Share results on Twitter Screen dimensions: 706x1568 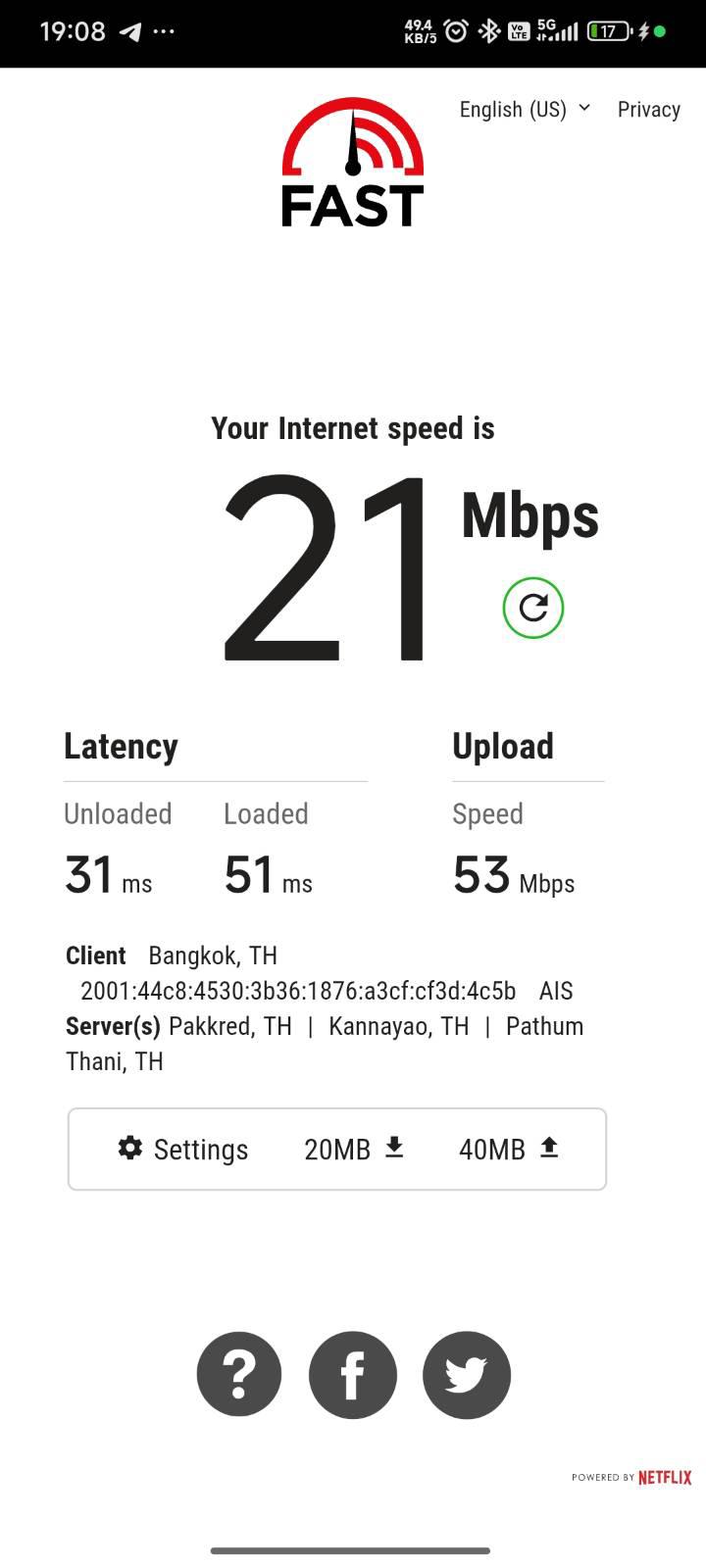coord(467,1374)
